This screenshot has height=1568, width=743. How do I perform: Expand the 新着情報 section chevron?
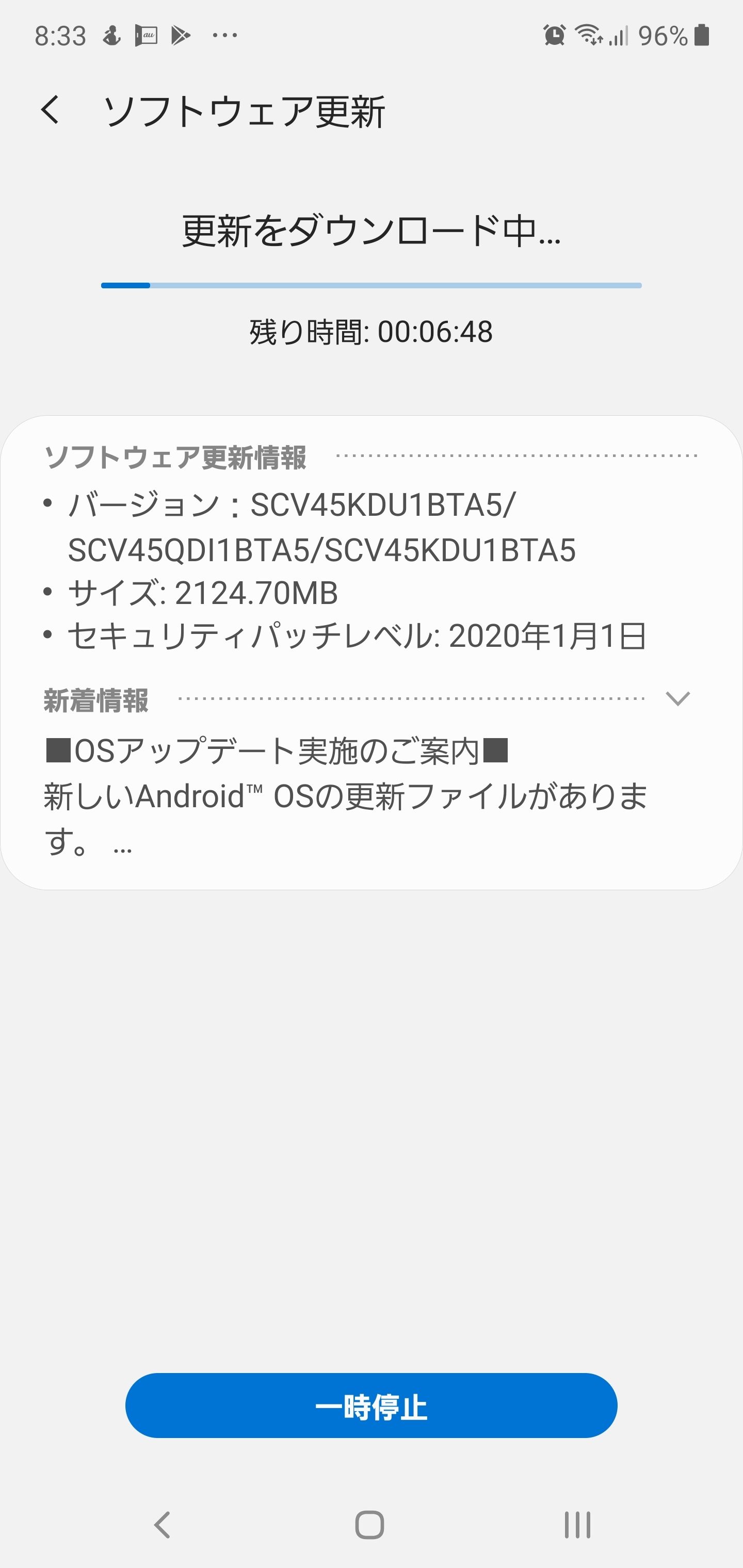click(677, 699)
